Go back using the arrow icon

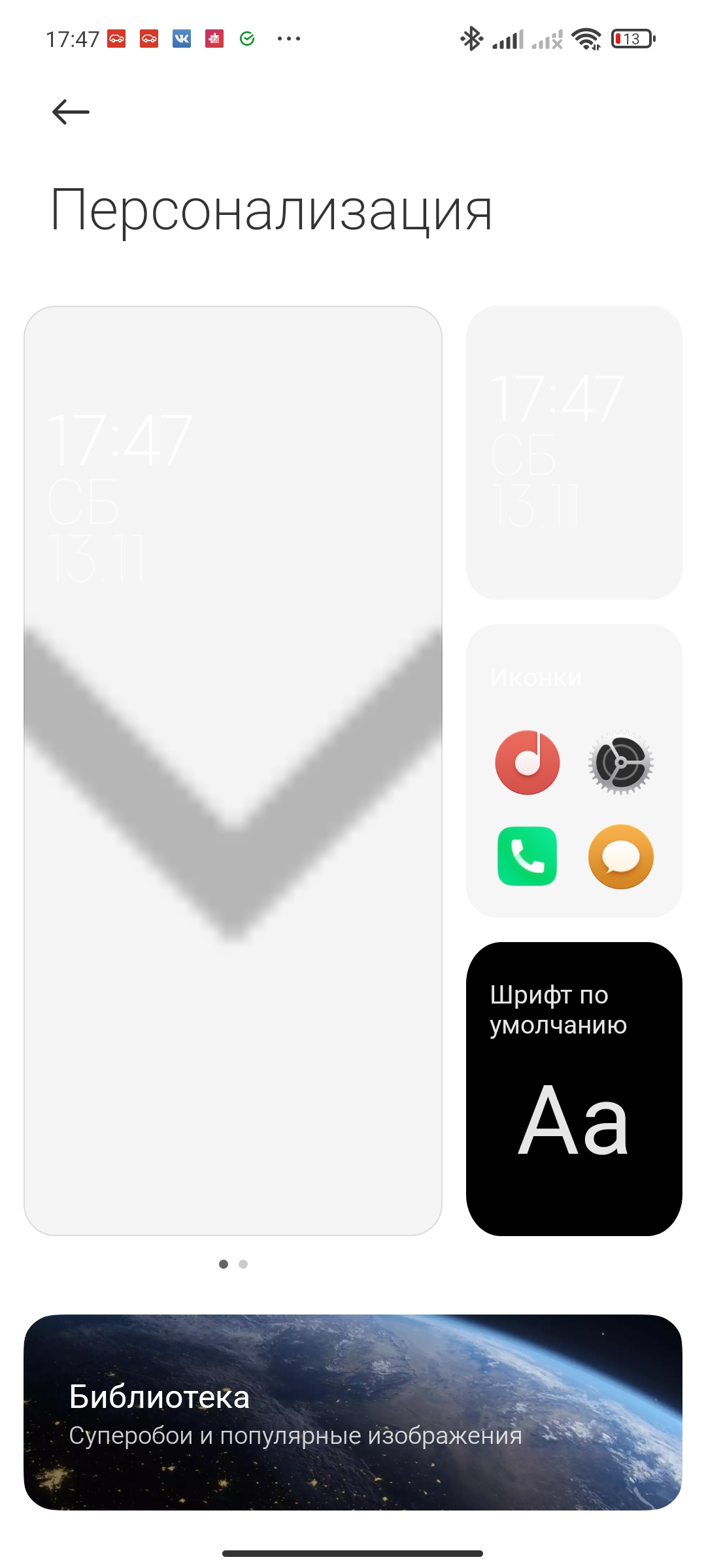point(71,112)
